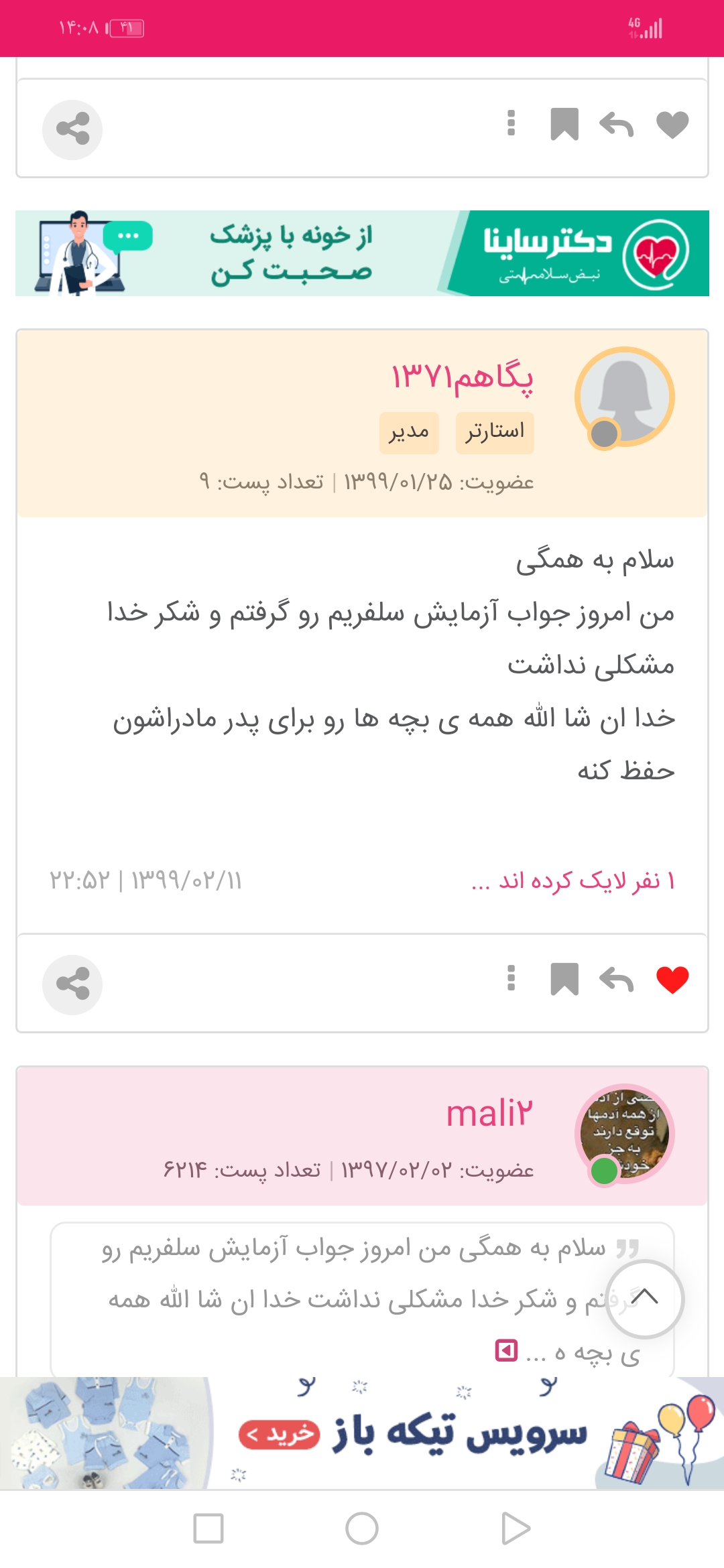Viewport: 724px width, 1568px height.
Task: Open overflow menu above the دکترساینا banner
Action: [x=511, y=123]
